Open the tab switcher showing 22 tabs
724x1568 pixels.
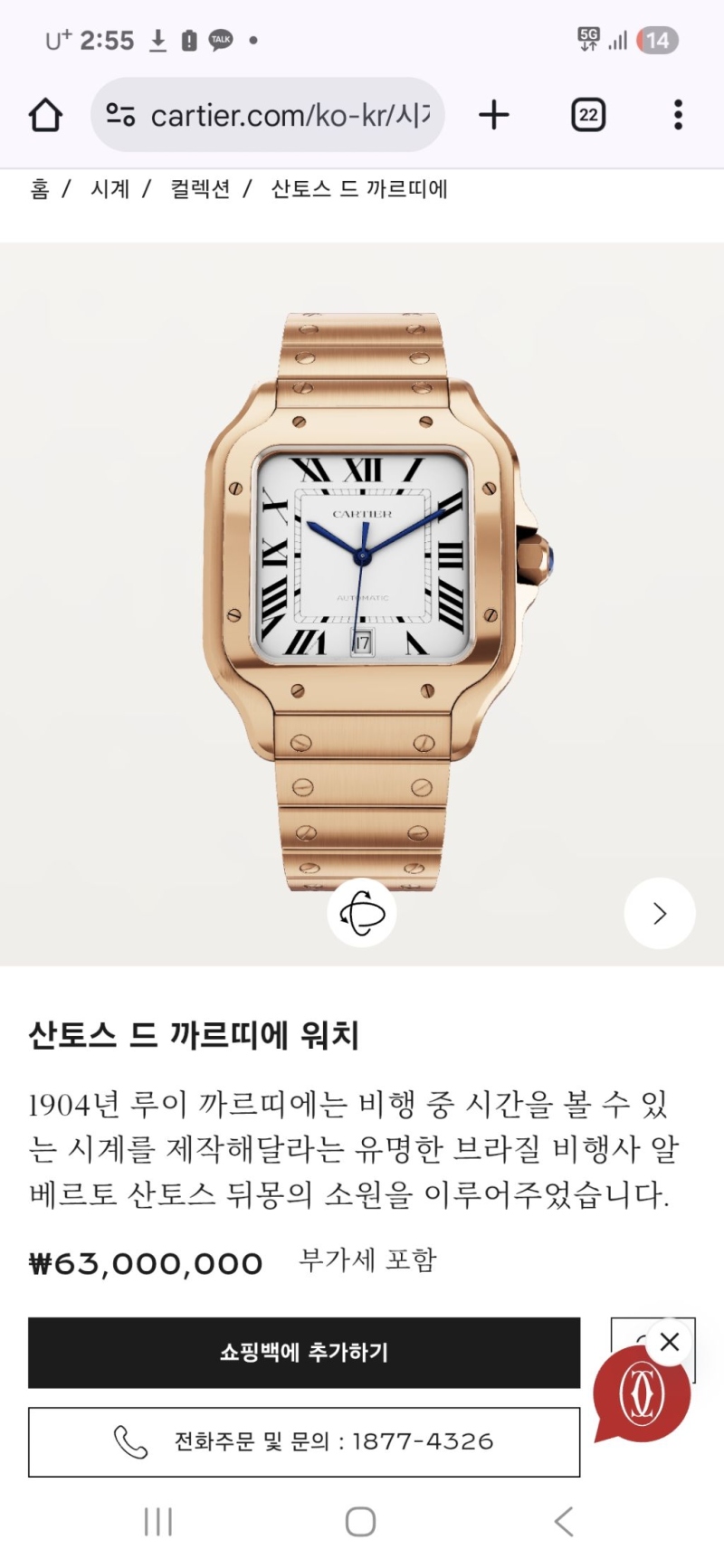[x=588, y=115]
